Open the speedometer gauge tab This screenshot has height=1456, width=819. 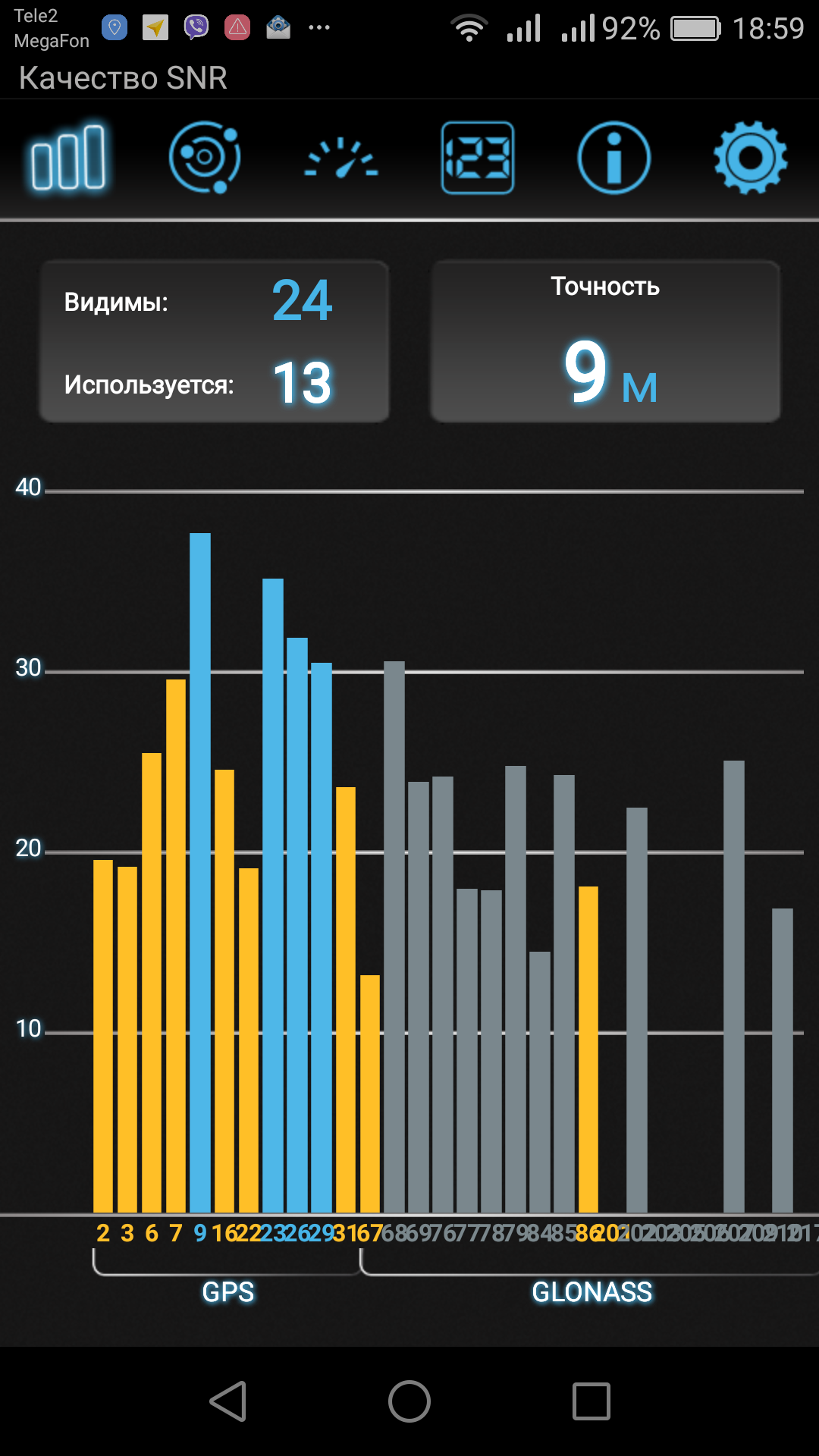pyautogui.click(x=341, y=158)
